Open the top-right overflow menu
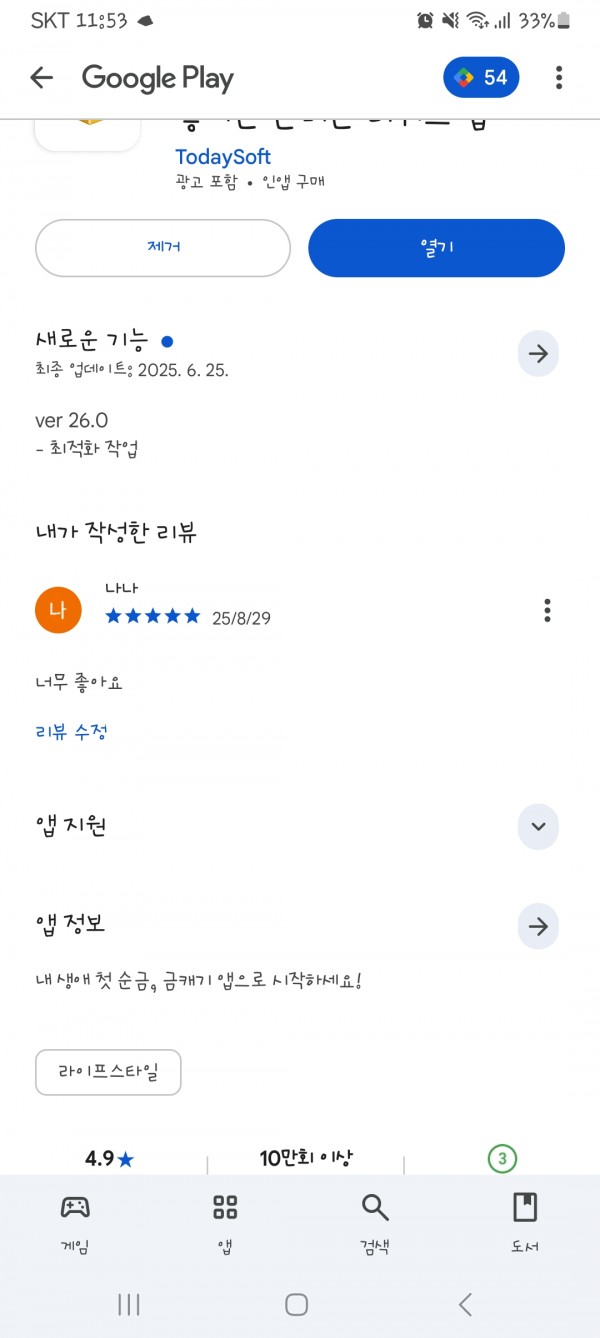The height and width of the screenshot is (1338, 600). 559,78
